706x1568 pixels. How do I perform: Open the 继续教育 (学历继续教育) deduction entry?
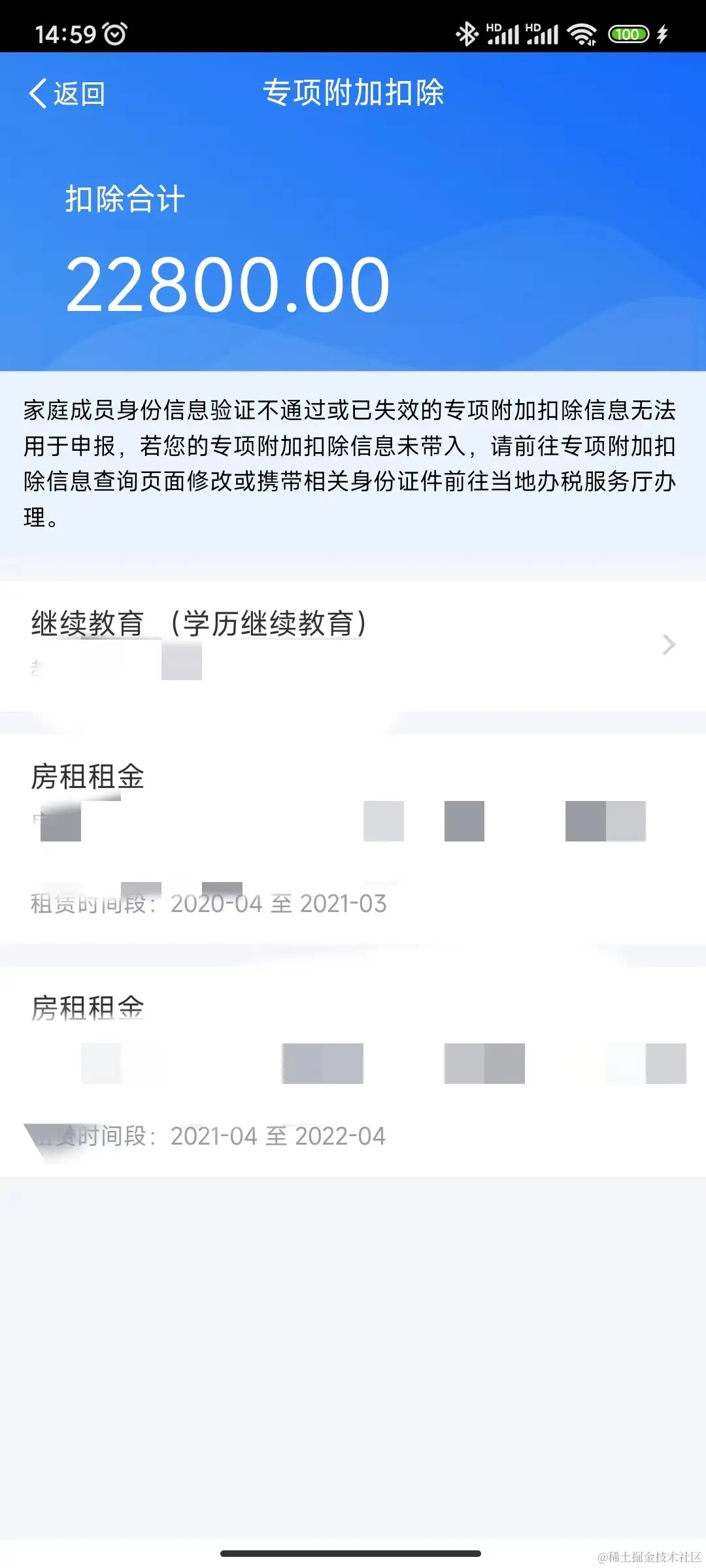tap(353, 645)
